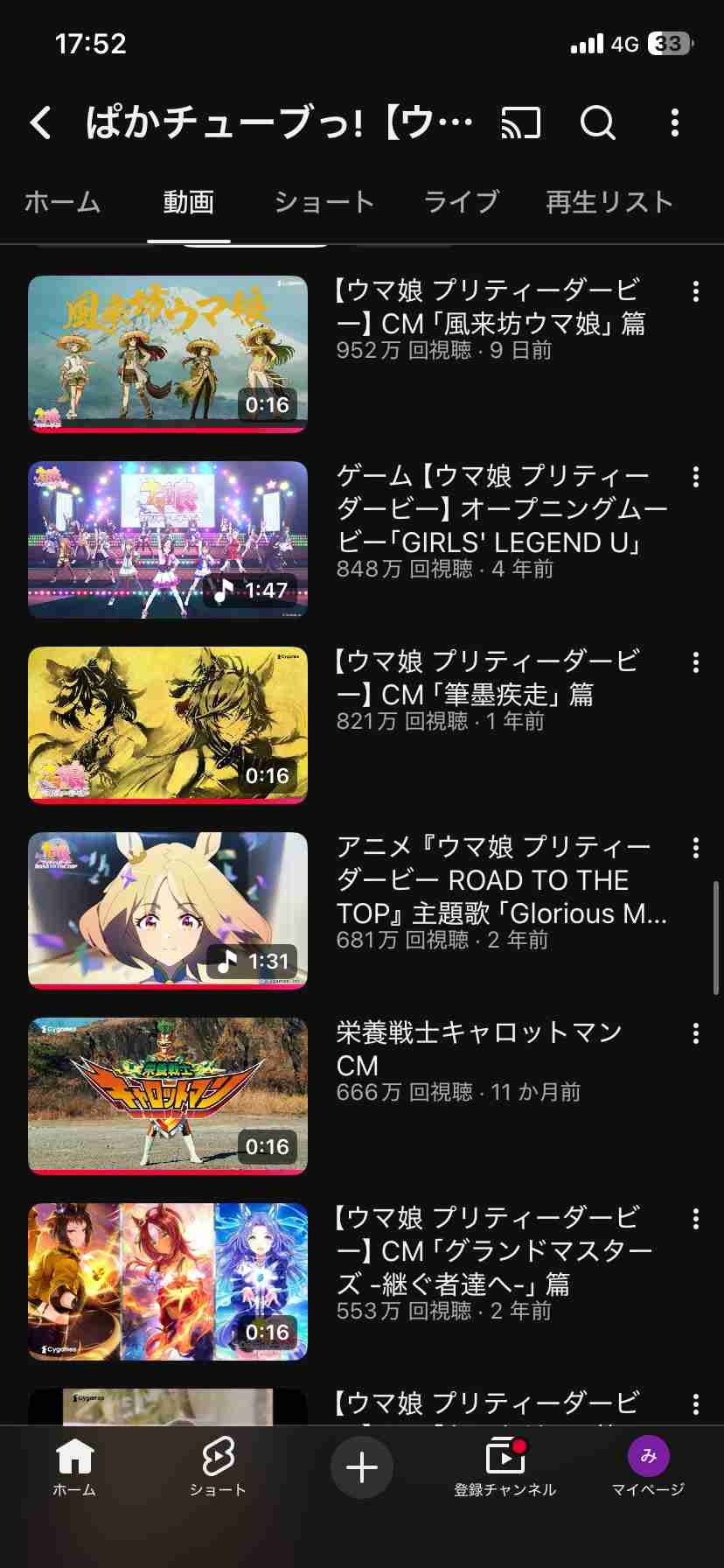
Task: Open the cast to device icon
Action: pos(521,122)
